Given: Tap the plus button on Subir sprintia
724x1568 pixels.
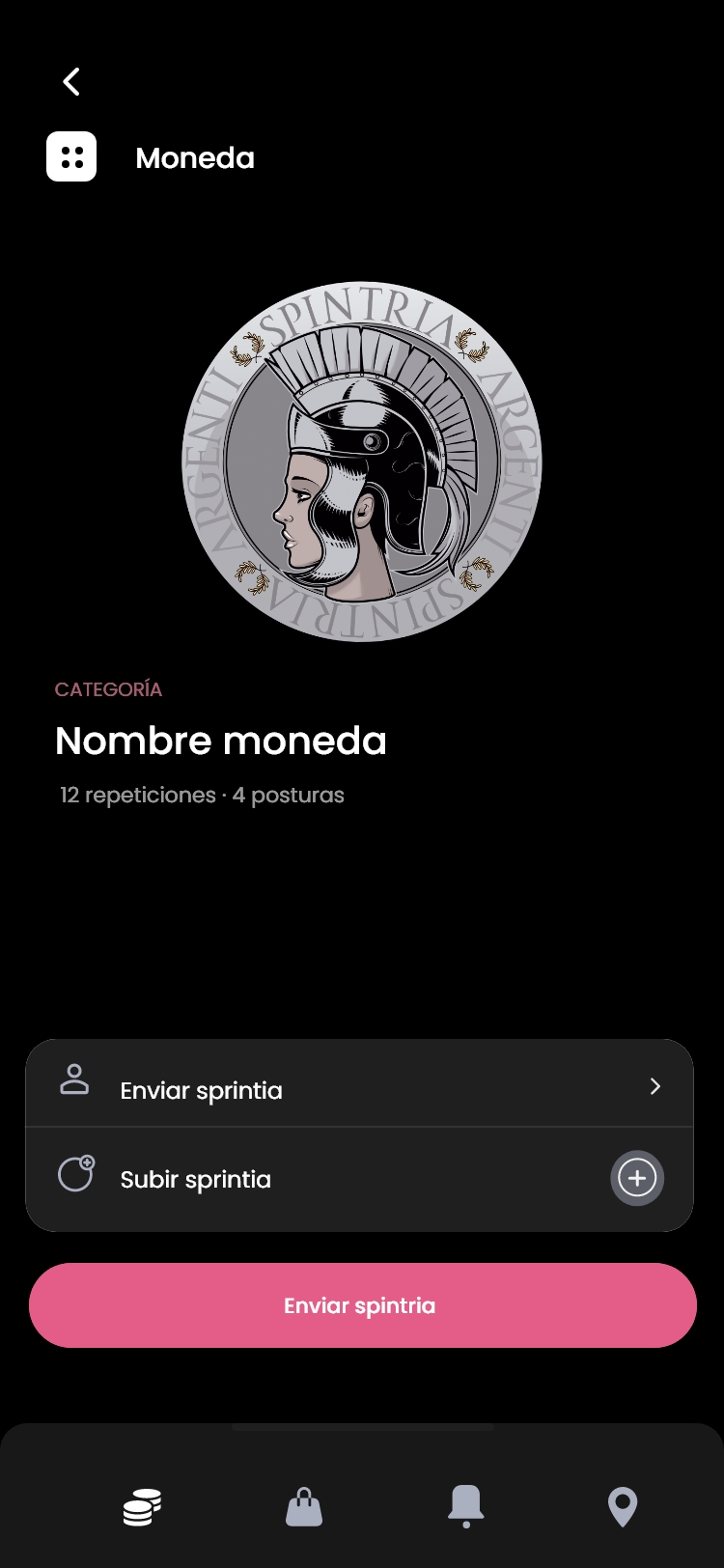Looking at the screenshot, I should click(637, 1178).
